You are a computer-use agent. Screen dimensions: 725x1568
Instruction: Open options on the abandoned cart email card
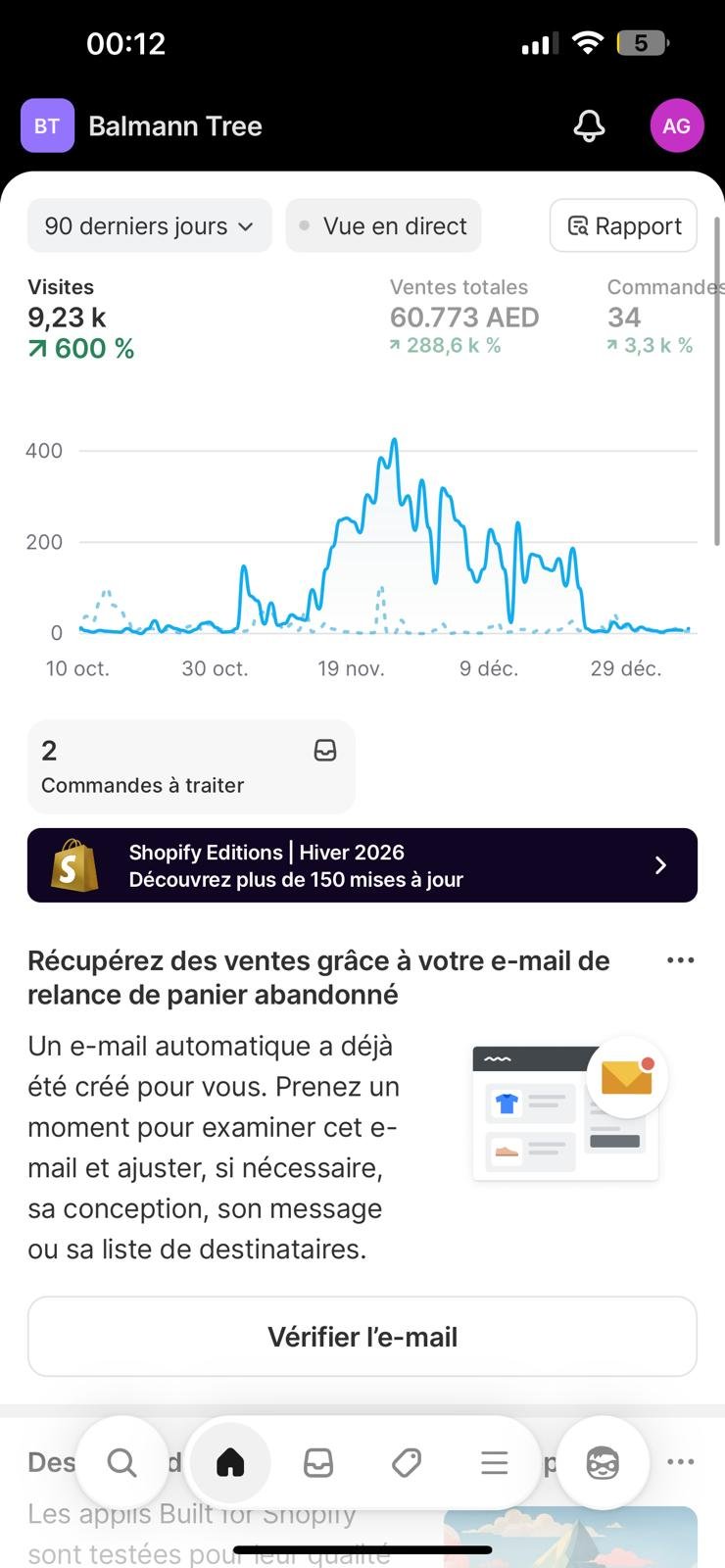(x=680, y=959)
